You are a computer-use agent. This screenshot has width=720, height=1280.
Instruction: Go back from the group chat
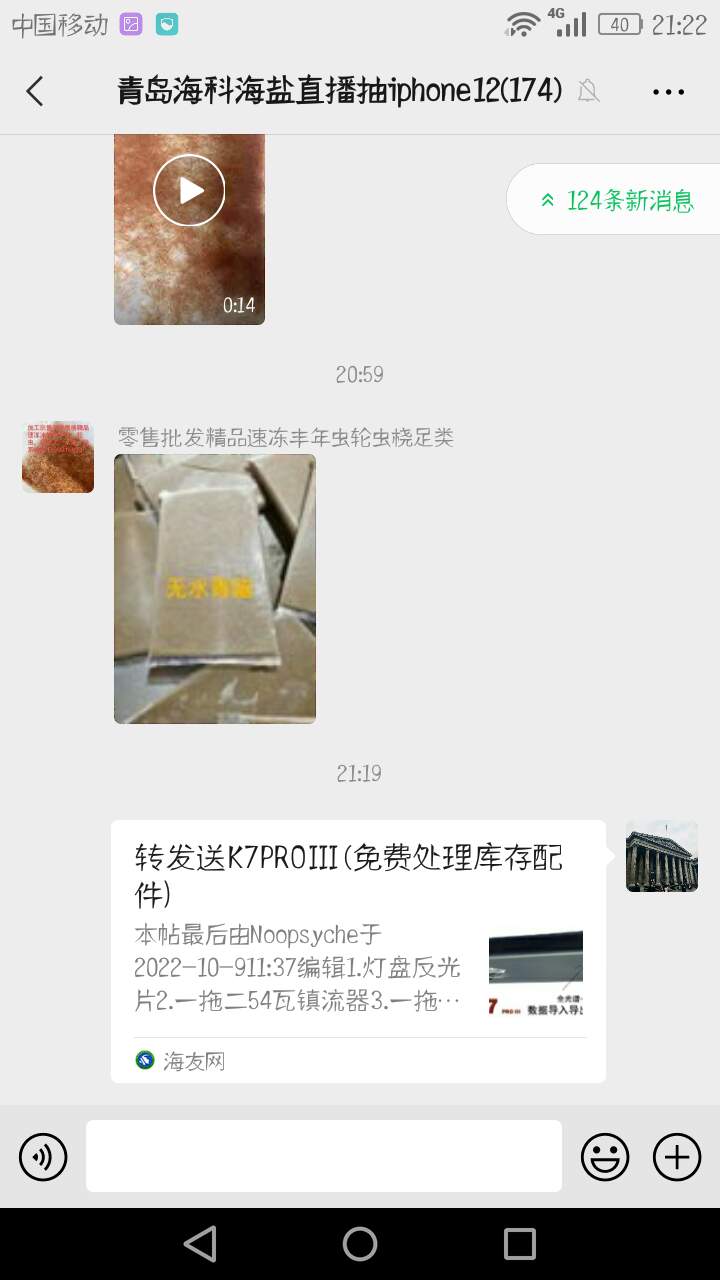(x=35, y=91)
